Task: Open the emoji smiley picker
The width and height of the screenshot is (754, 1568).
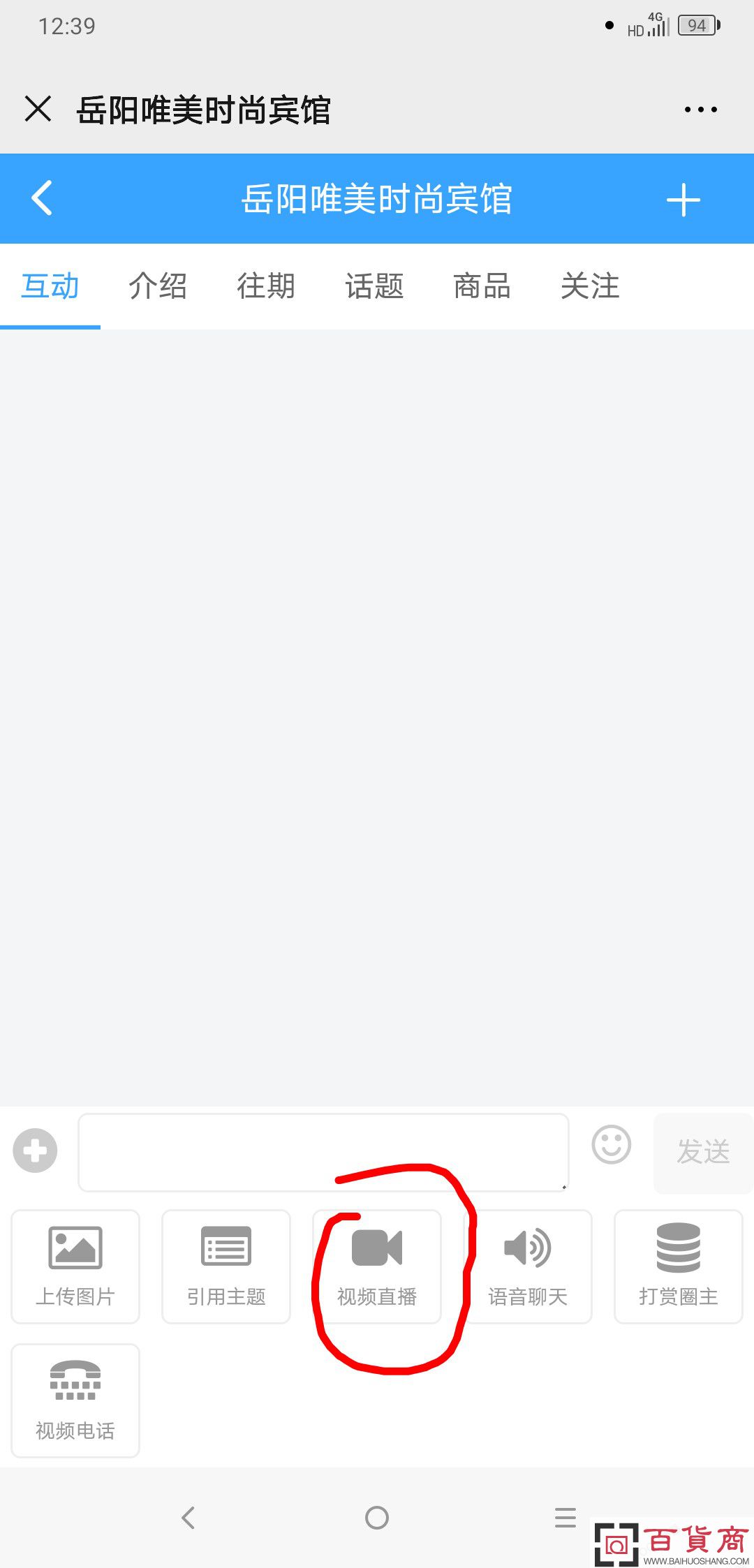Action: (x=612, y=1145)
